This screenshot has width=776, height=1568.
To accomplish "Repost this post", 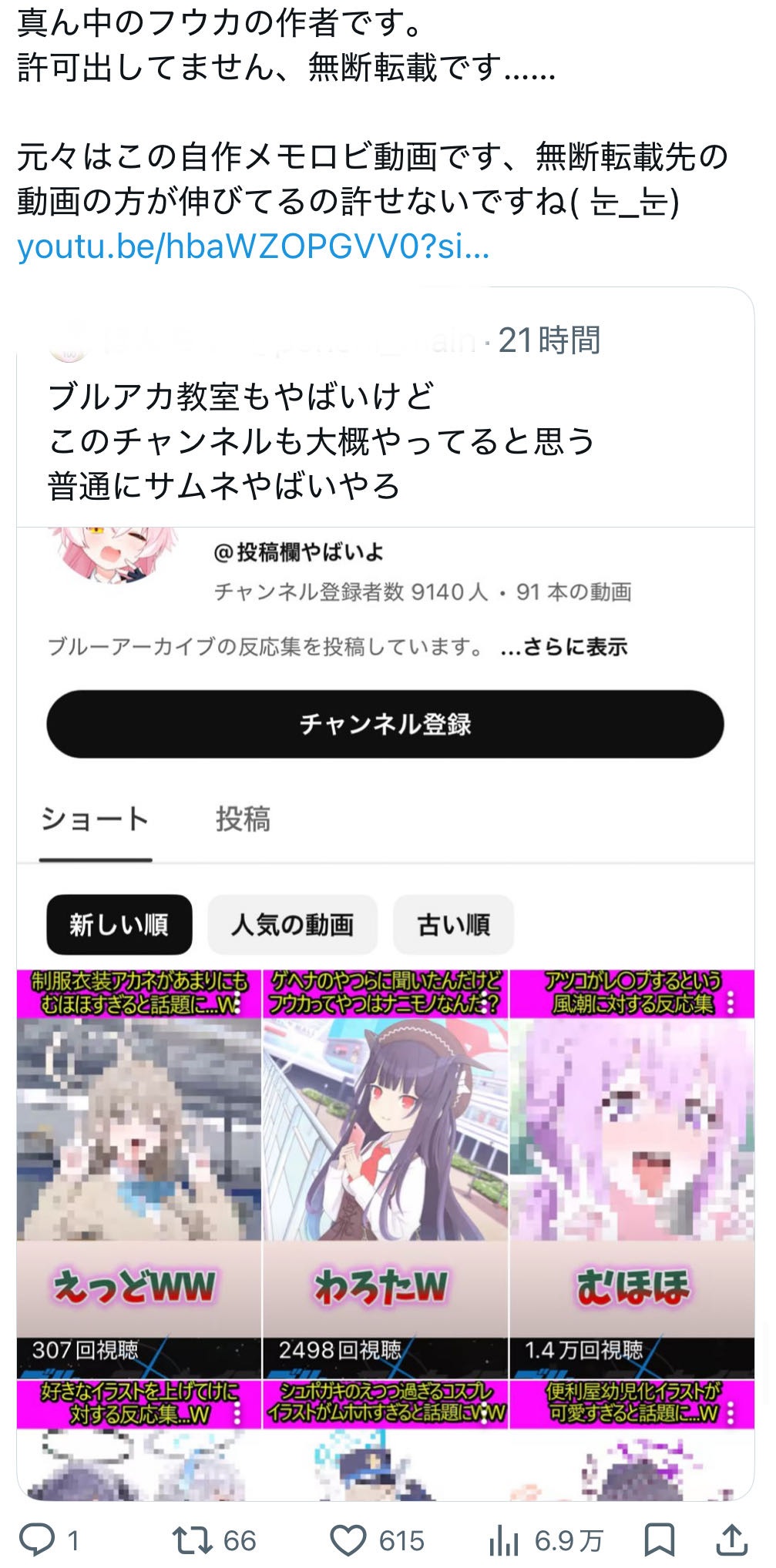I will point(192,1540).
